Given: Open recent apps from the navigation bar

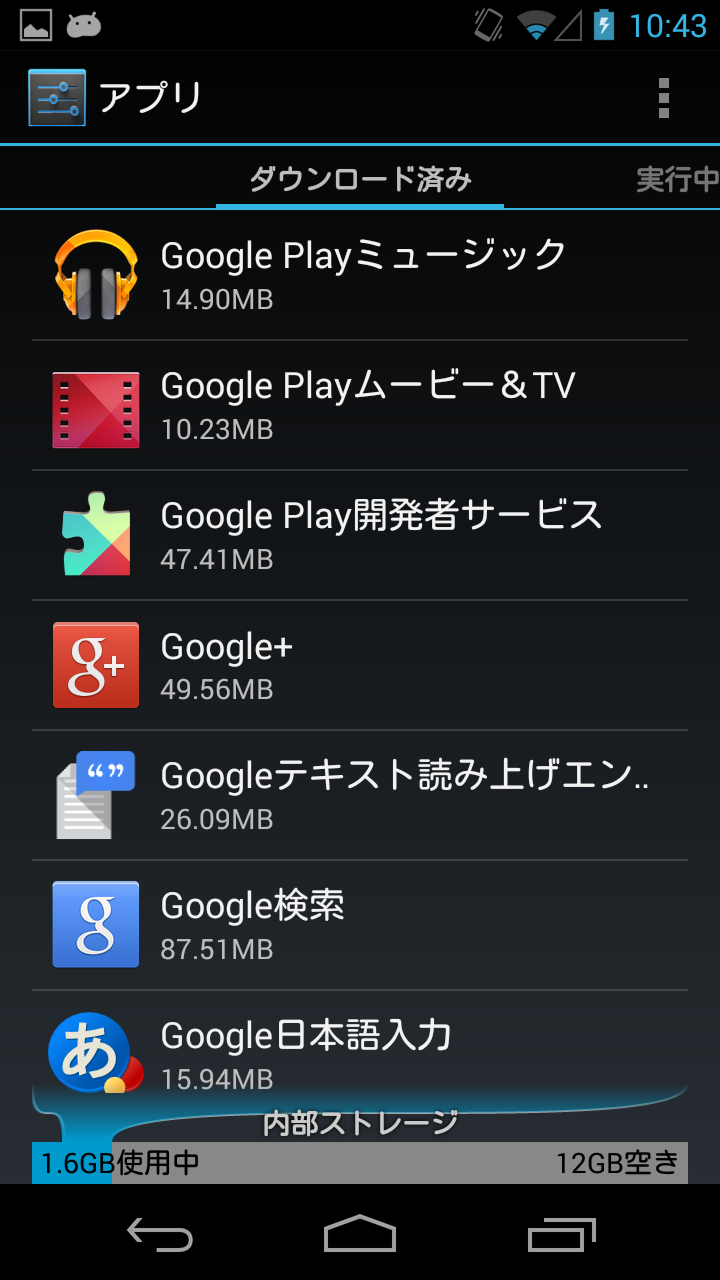Looking at the screenshot, I should [561, 1235].
